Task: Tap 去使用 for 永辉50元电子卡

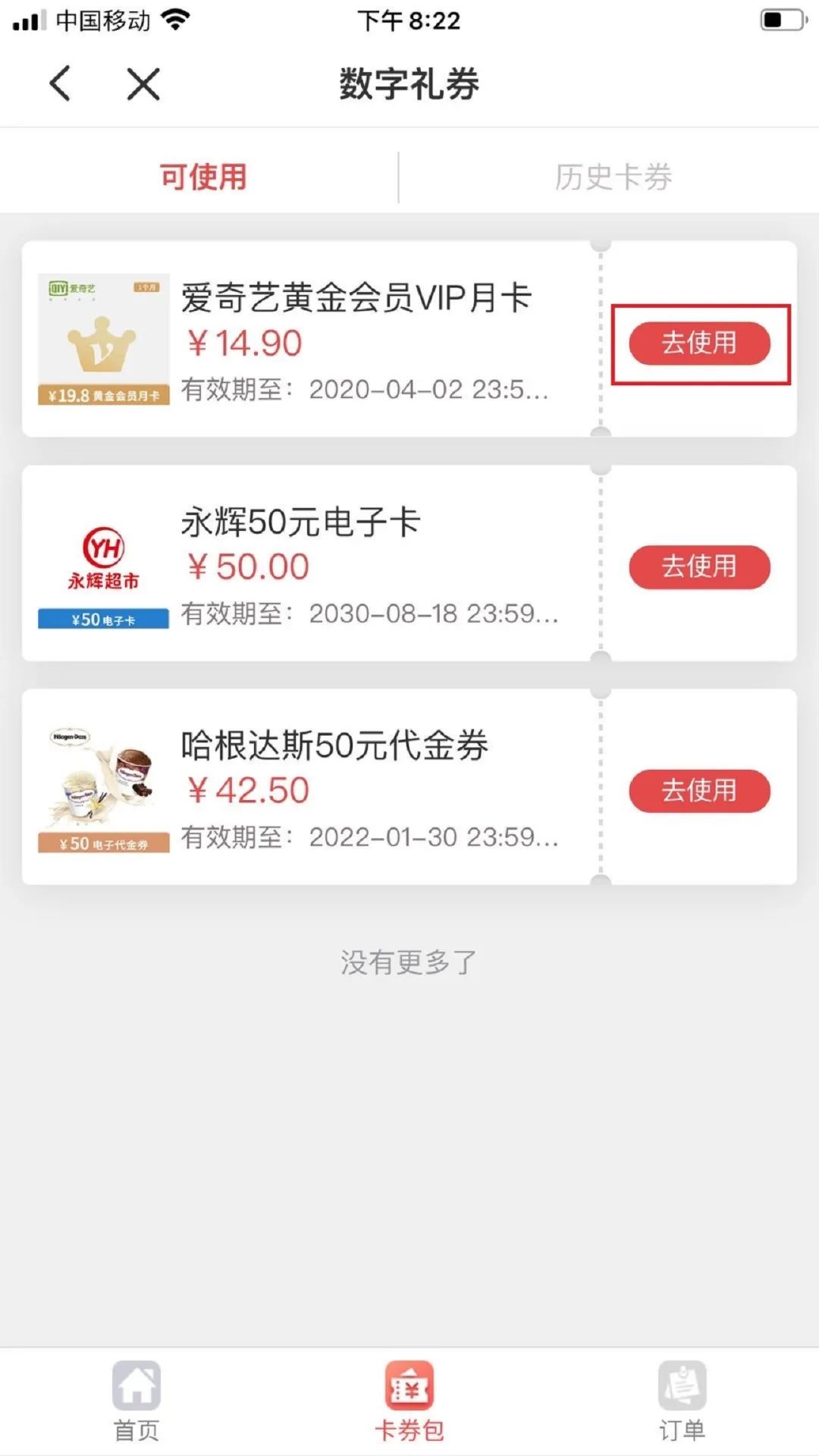Action: click(x=699, y=566)
